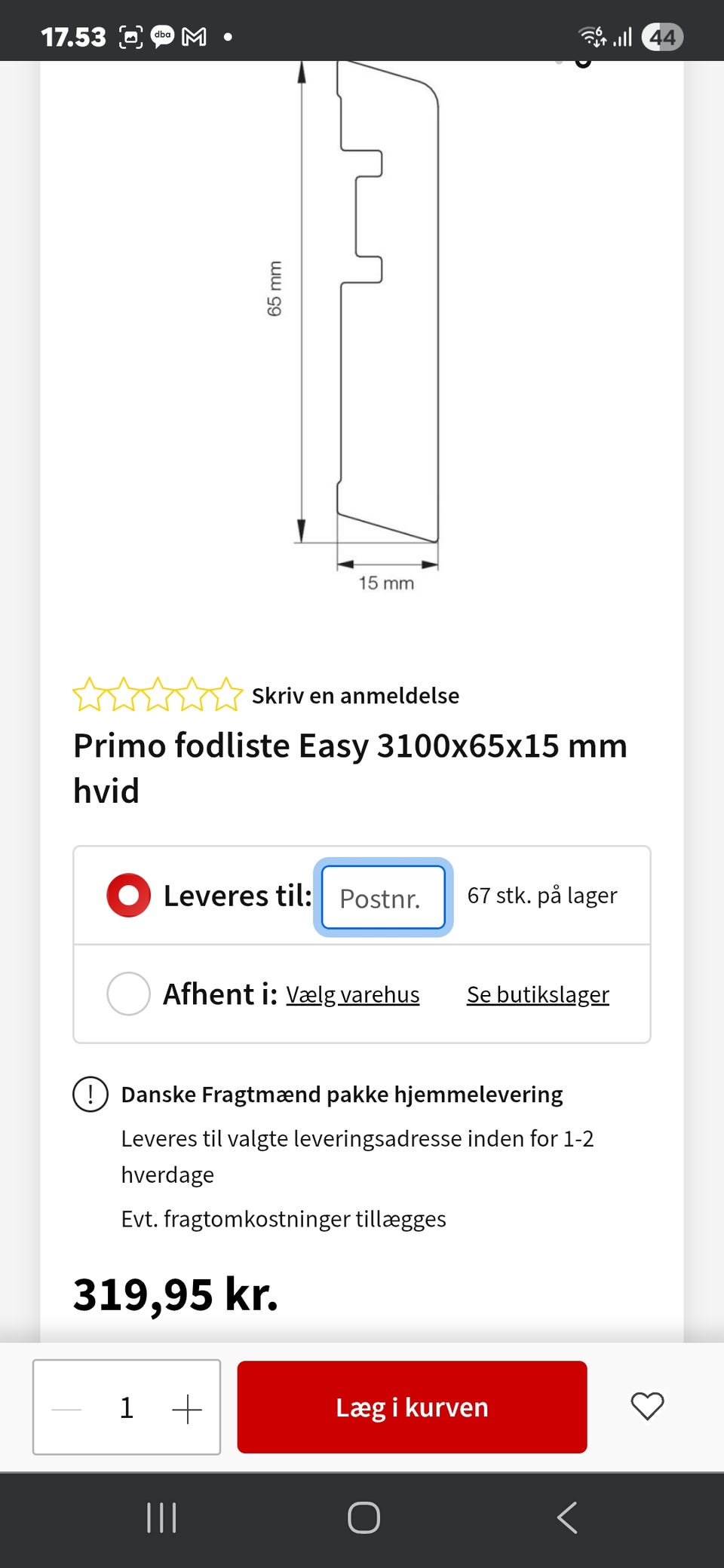Open the 'Se butikslager' link

pos(538,994)
